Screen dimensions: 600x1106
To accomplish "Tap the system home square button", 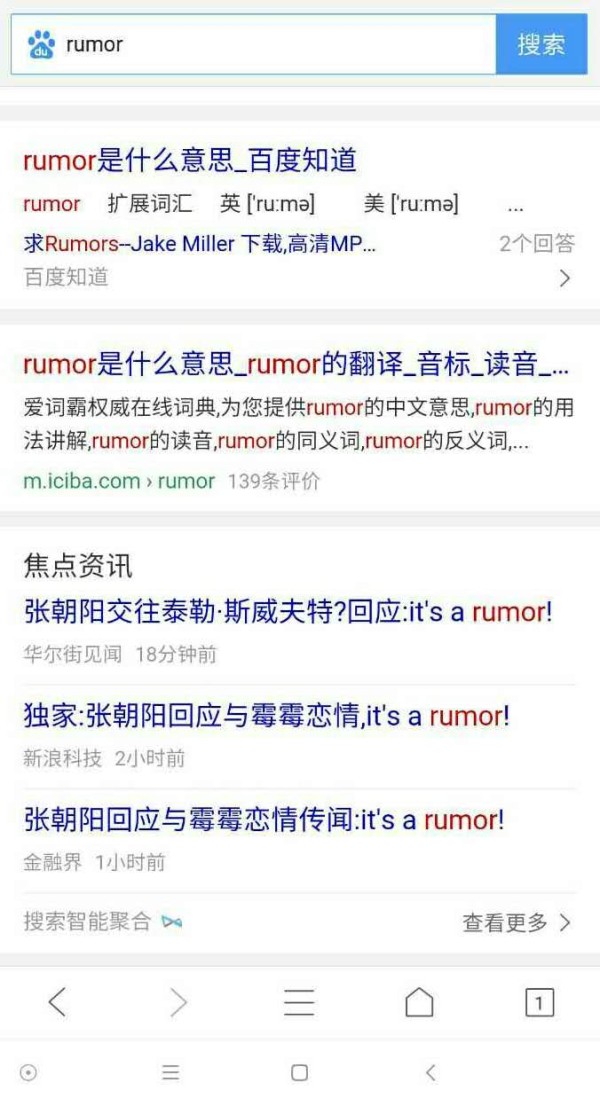I will point(299,1073).
